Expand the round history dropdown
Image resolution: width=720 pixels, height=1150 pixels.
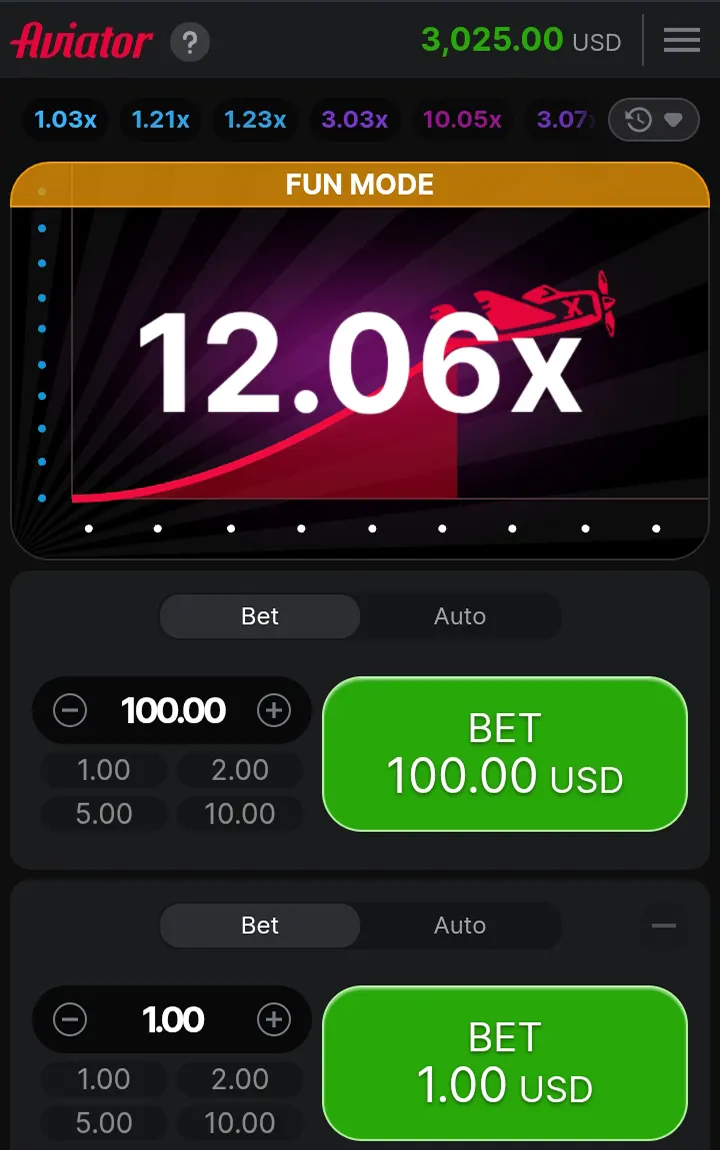pos(654,120)
